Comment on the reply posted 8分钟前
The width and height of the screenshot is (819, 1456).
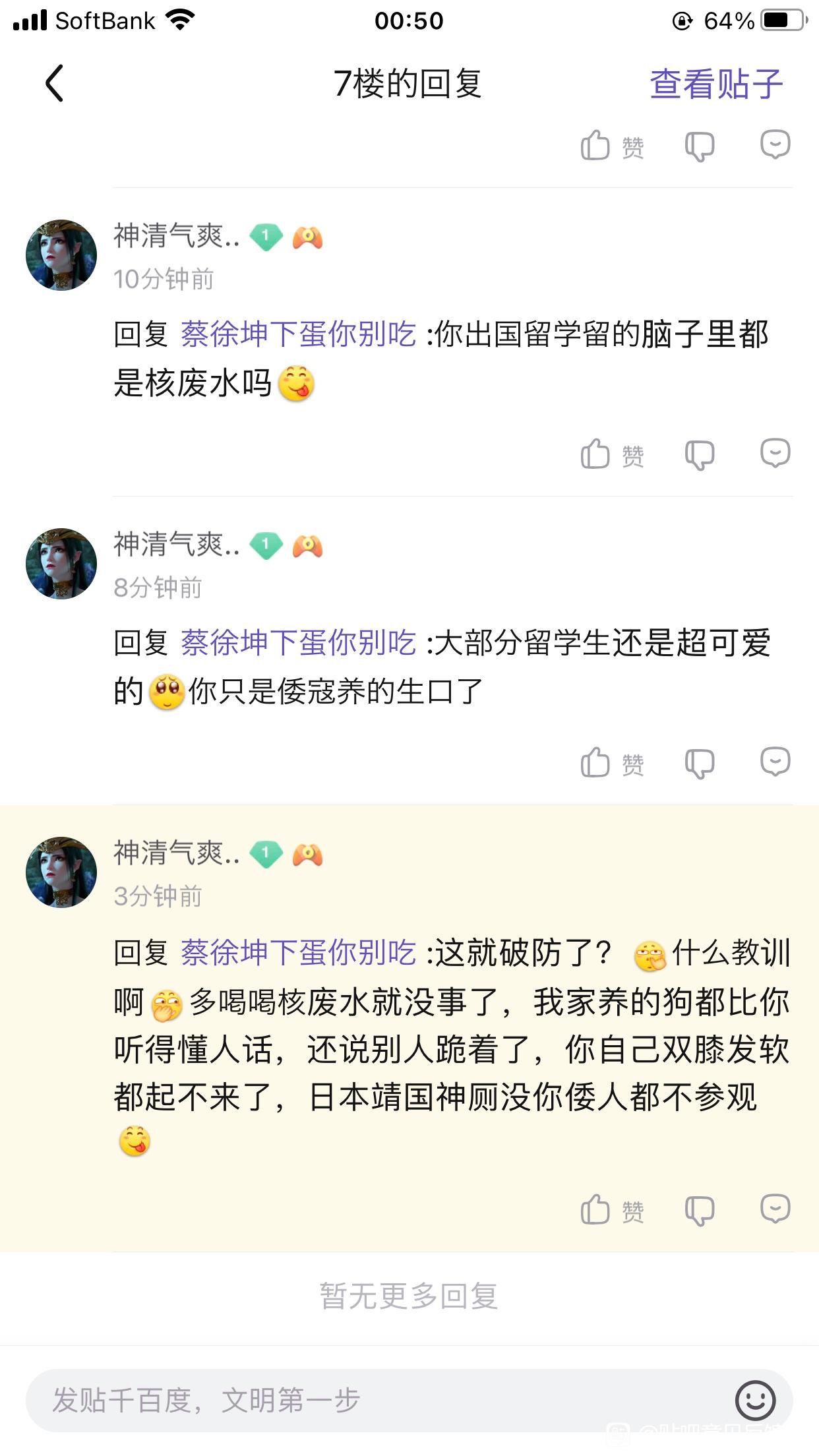tap(775, 762)
